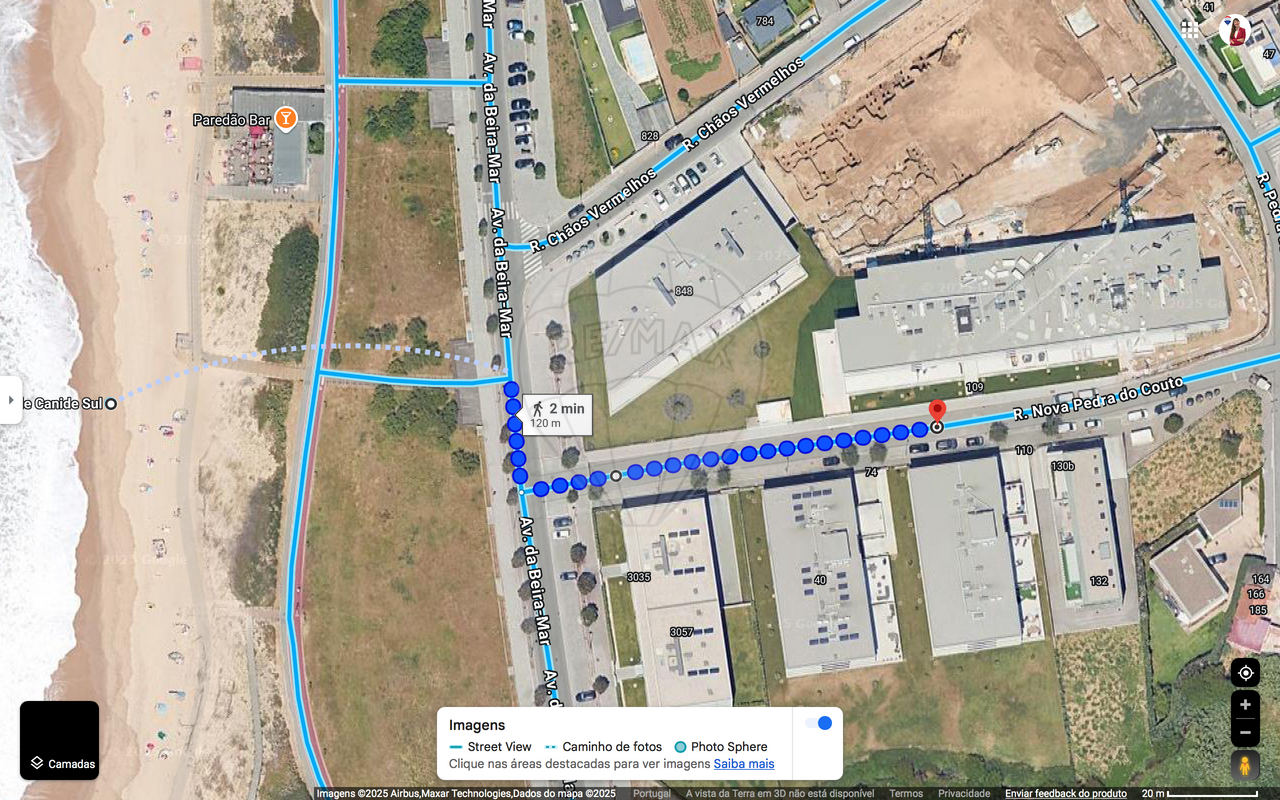Zoom in on the map
The height and width of the screenshot is (800, 1280).
click(x=1245, y=705)
